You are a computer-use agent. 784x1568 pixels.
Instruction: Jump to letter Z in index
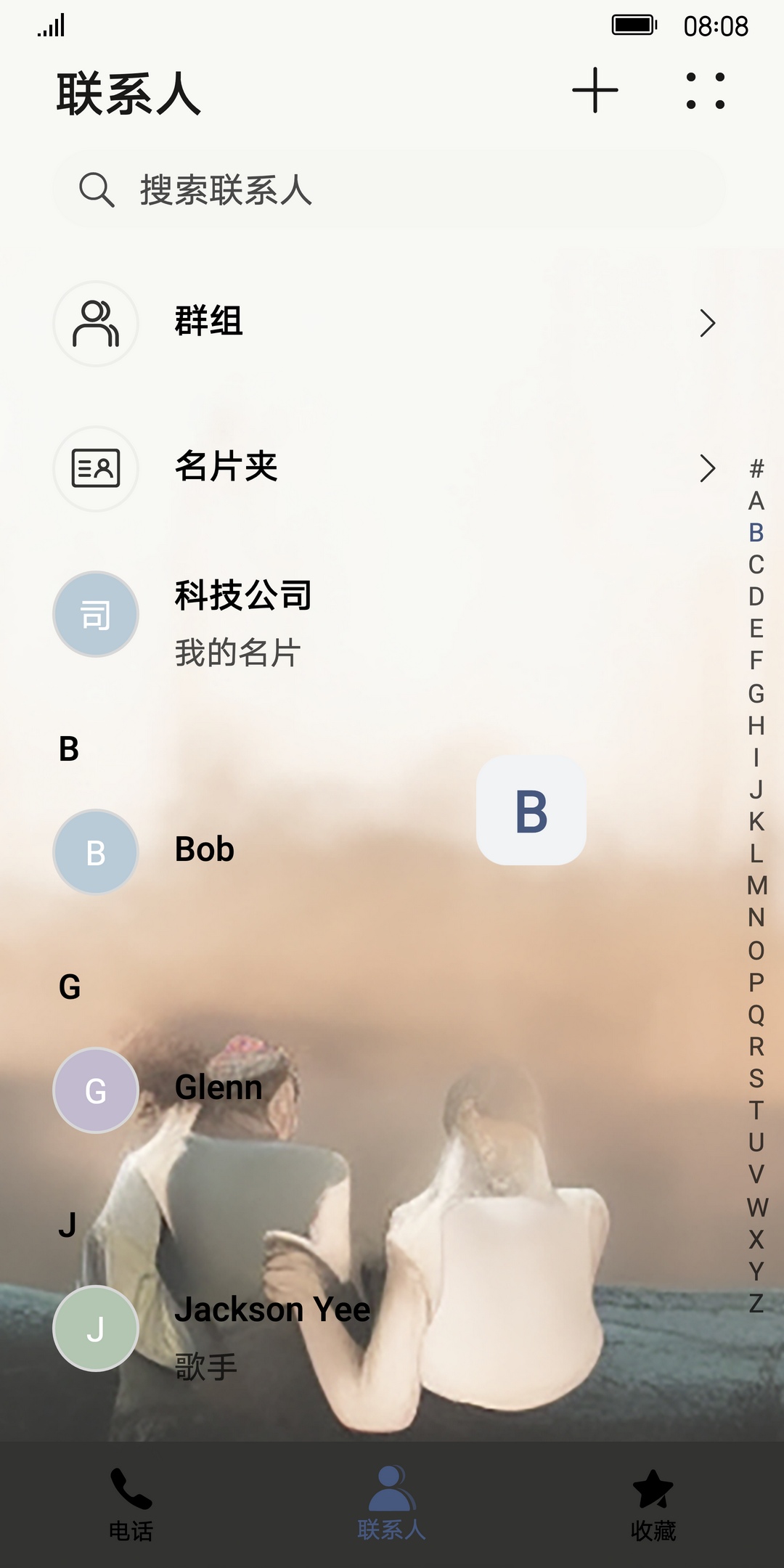tap(756, 1304)
